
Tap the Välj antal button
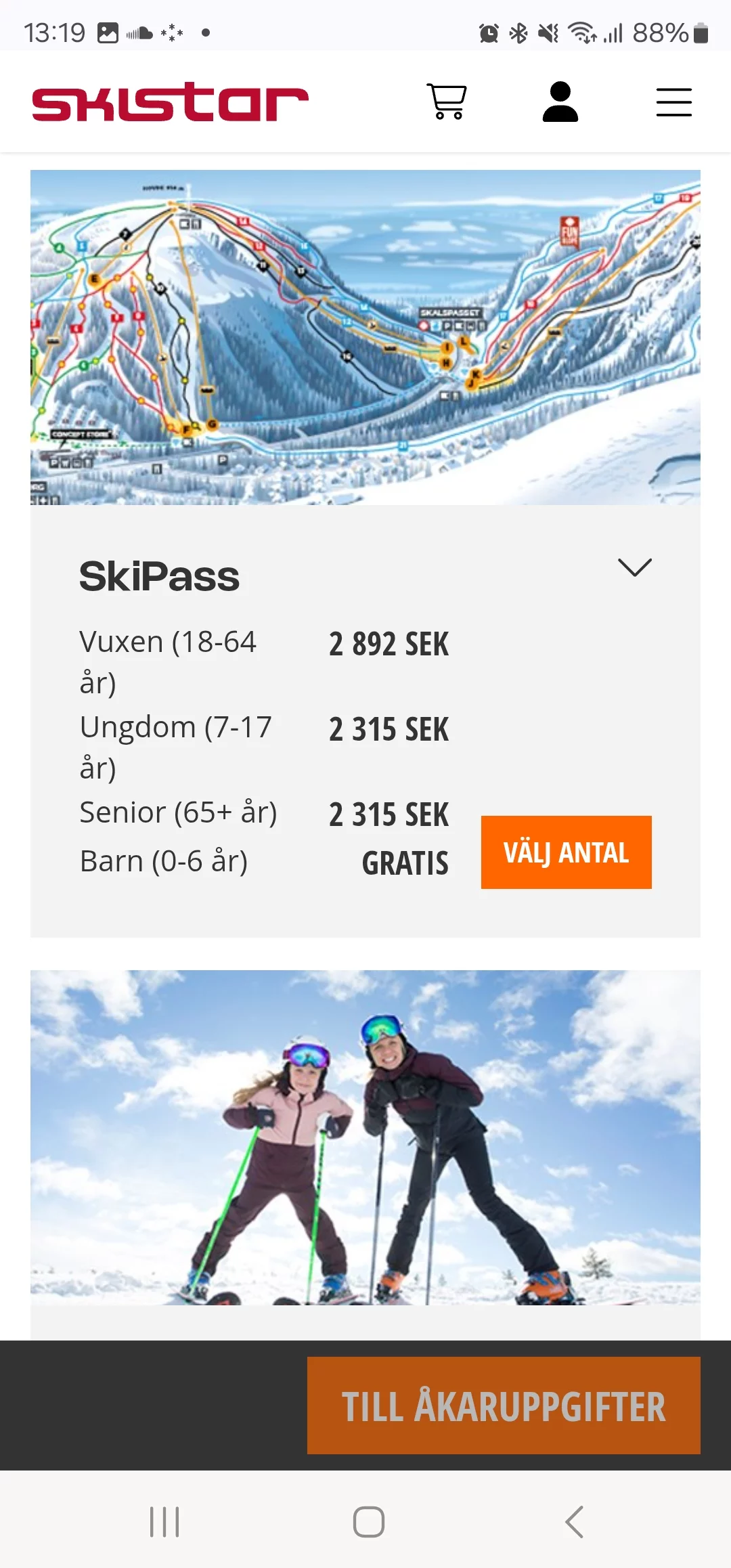(566, 852)
